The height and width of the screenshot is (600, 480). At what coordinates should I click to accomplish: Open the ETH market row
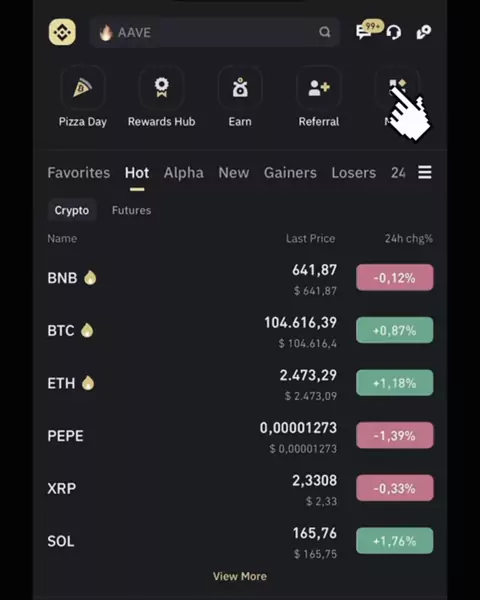pos(240,383)
